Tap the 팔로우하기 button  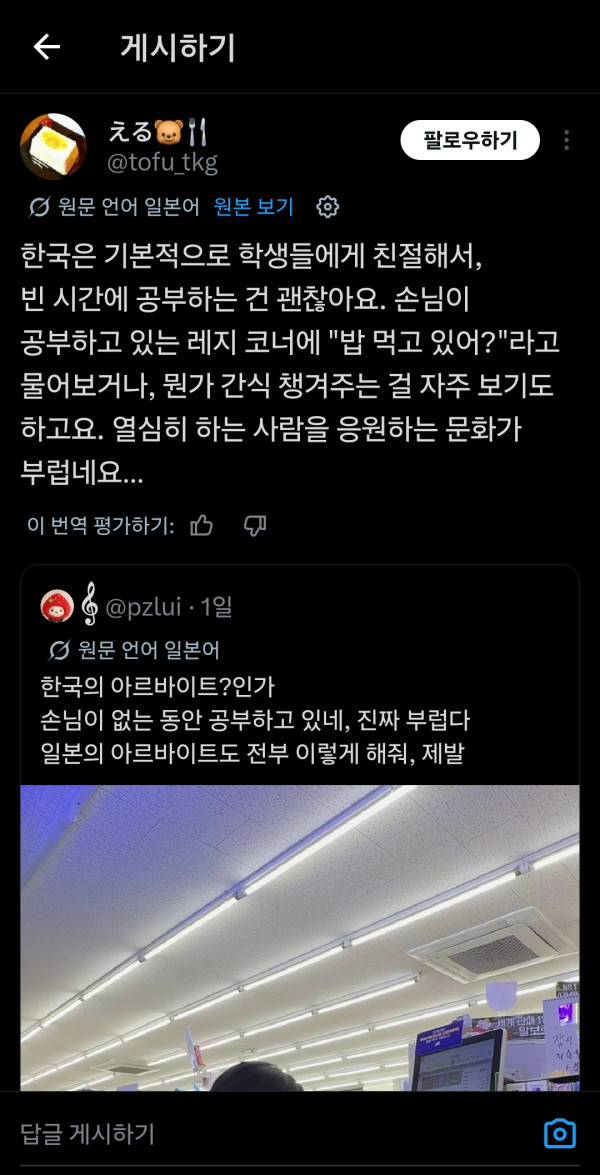470,140
